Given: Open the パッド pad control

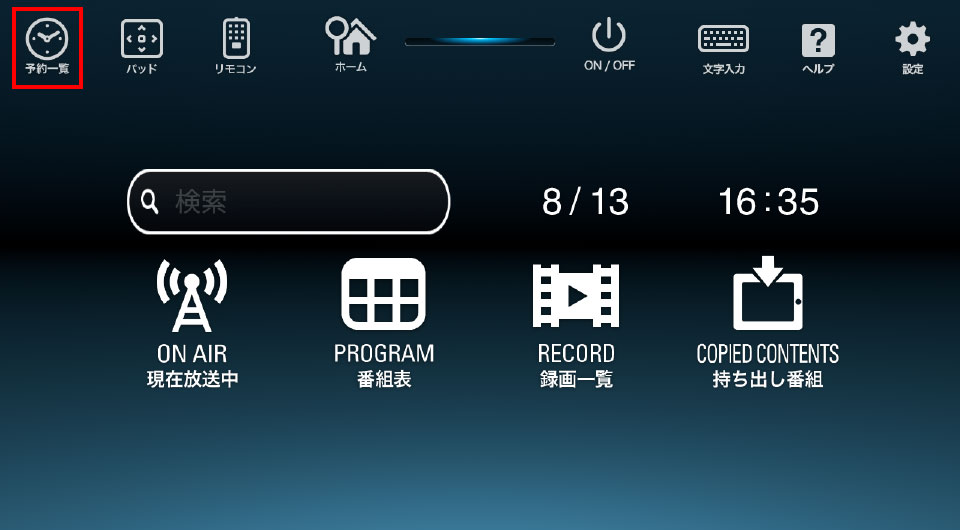Looking at the screenshot, I should 141,47.
